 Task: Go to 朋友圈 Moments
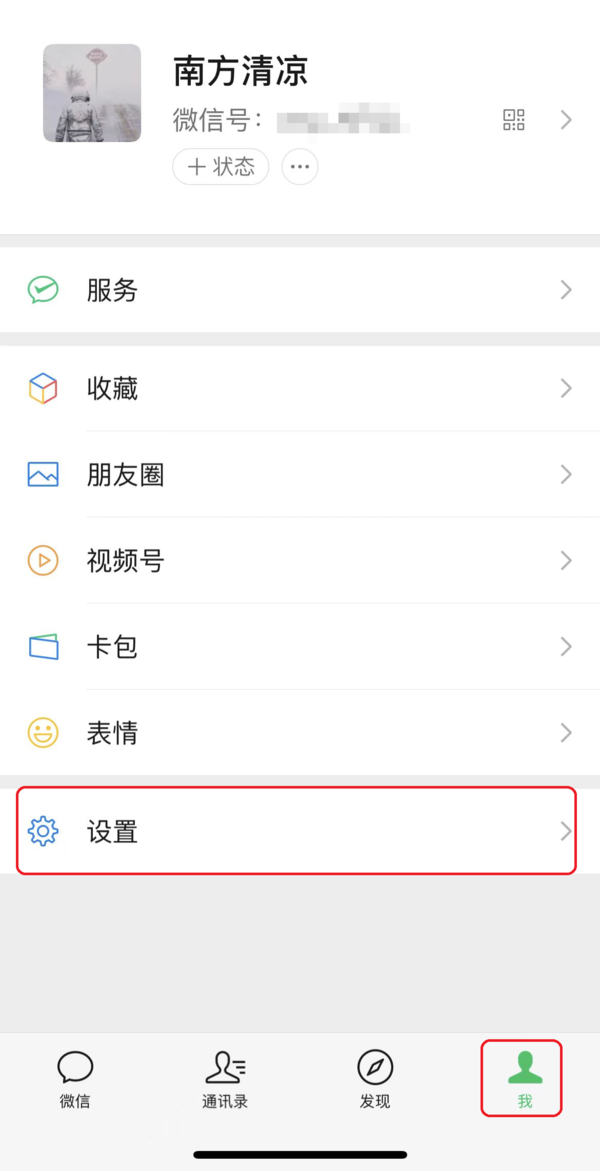(x=300, y=474)
